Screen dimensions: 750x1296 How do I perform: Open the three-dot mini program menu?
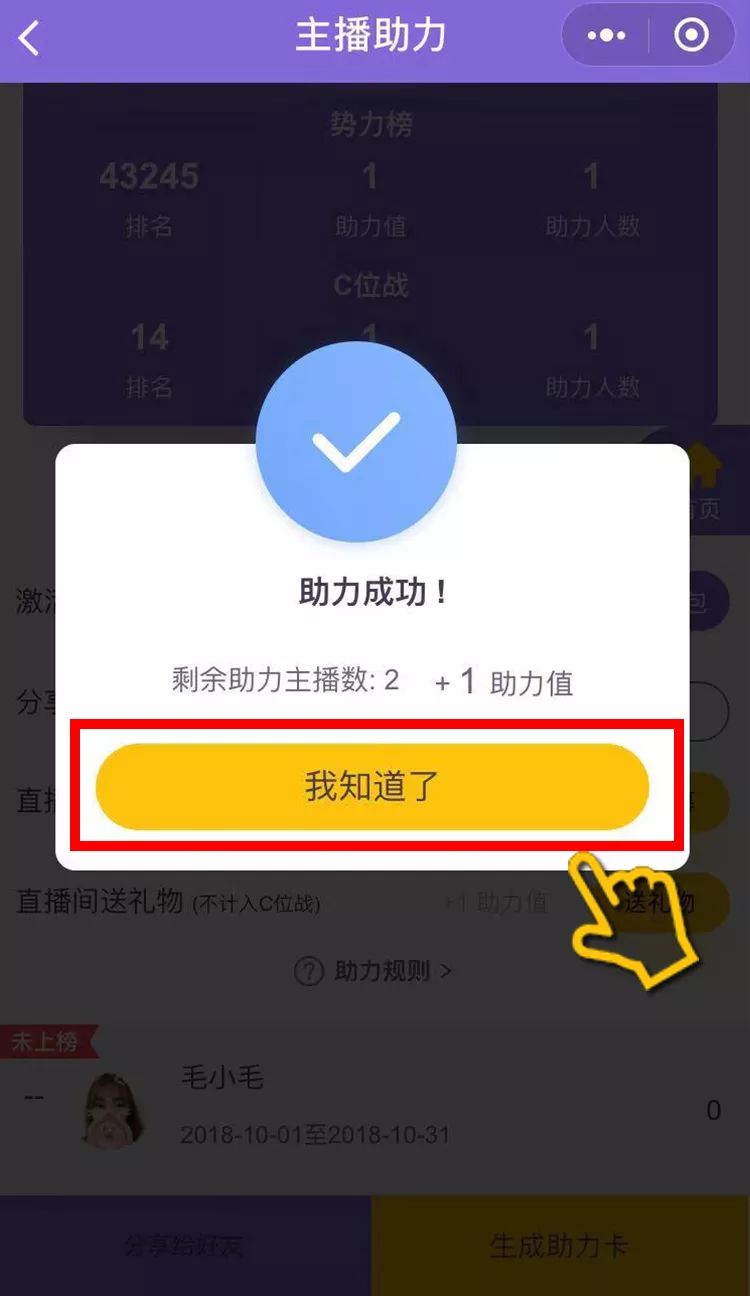(606, 36)
